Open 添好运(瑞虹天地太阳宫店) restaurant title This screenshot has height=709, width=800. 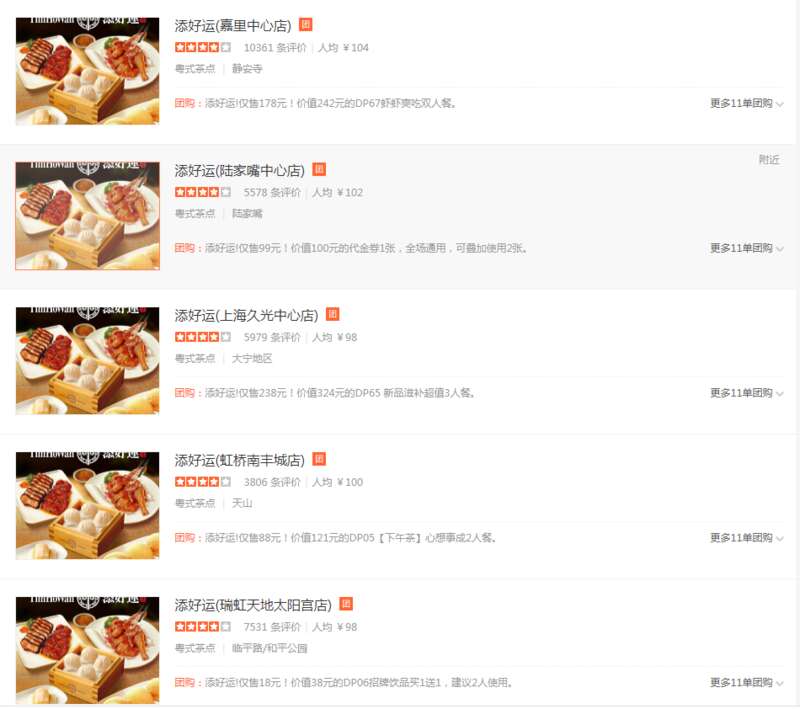coord(253,605)
